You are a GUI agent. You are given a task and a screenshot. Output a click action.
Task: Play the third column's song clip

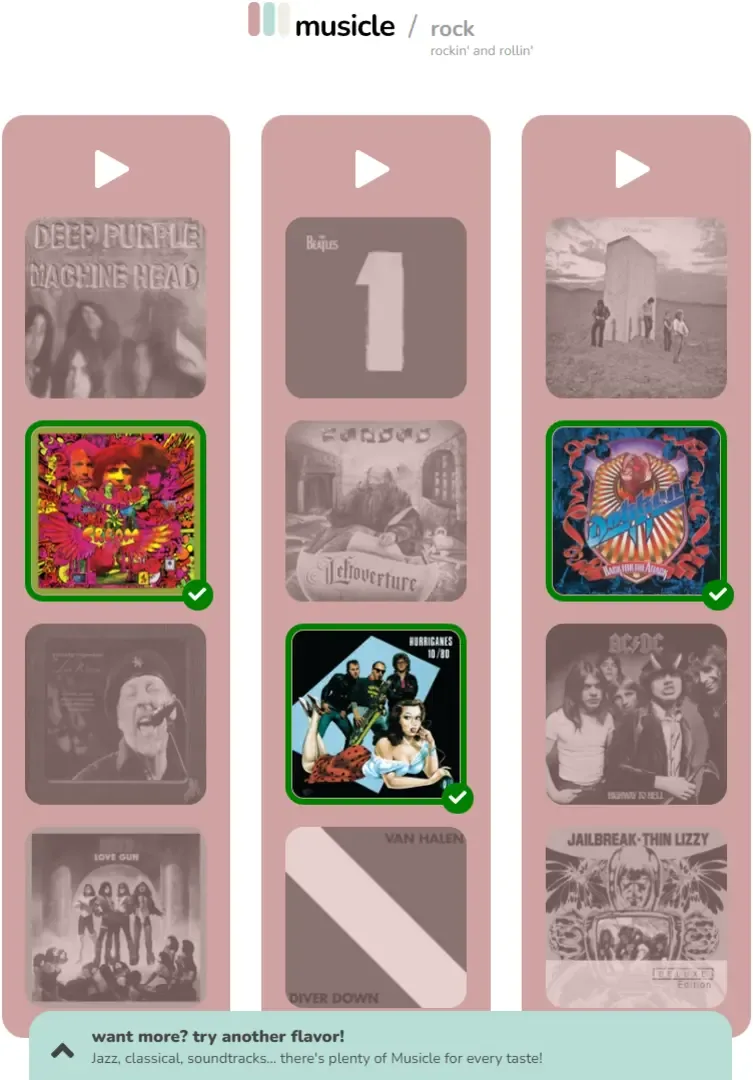(632, 169)
